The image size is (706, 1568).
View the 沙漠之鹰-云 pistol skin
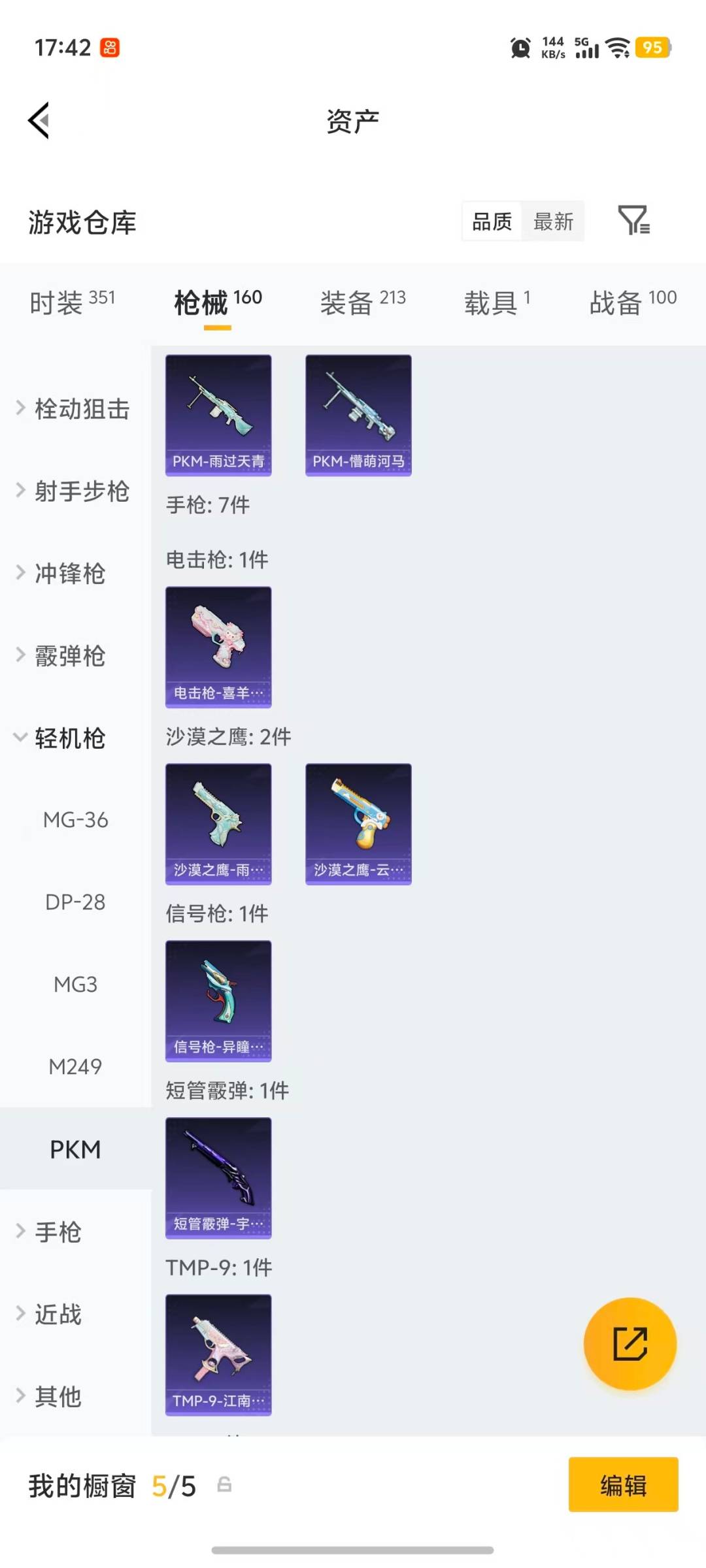(x=358, y=823)
